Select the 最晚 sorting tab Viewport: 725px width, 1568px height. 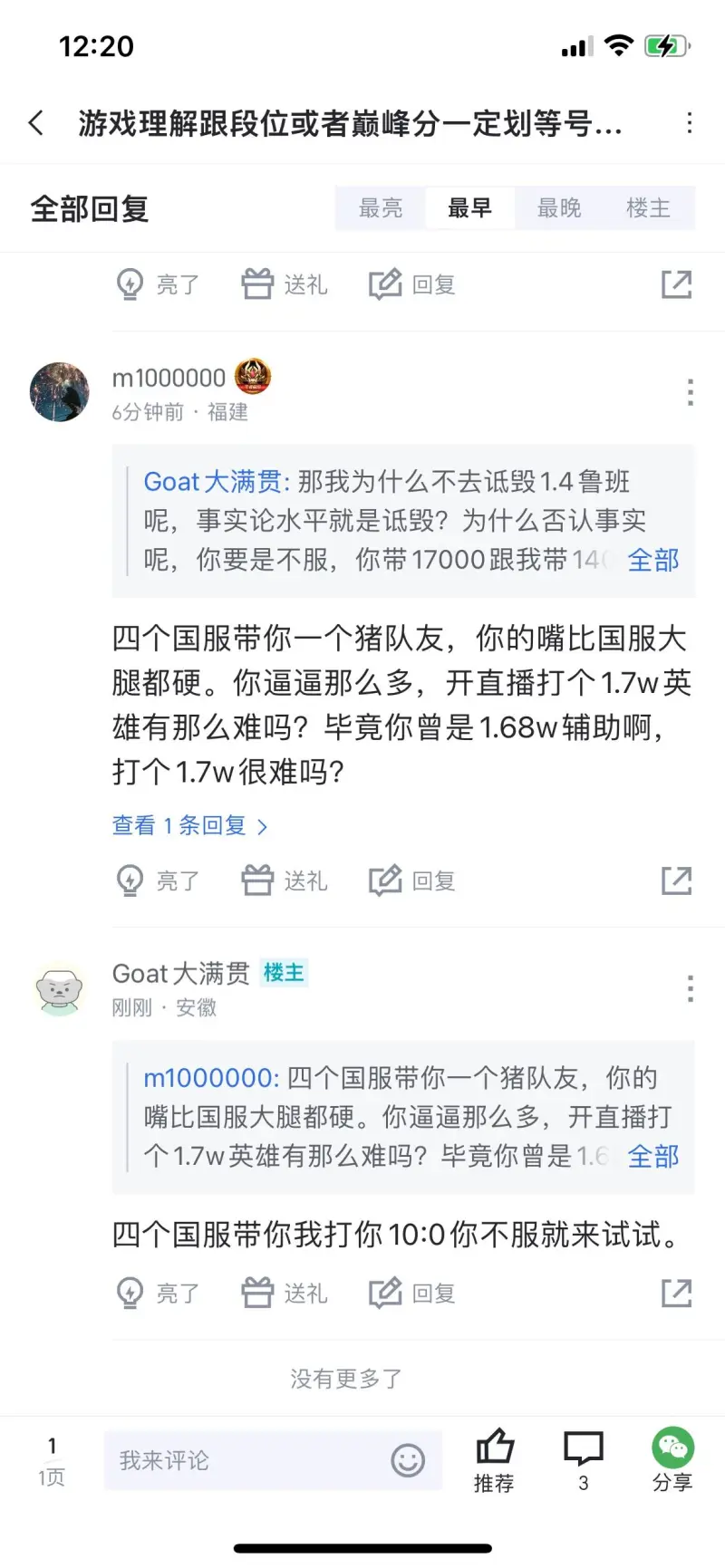559,208
